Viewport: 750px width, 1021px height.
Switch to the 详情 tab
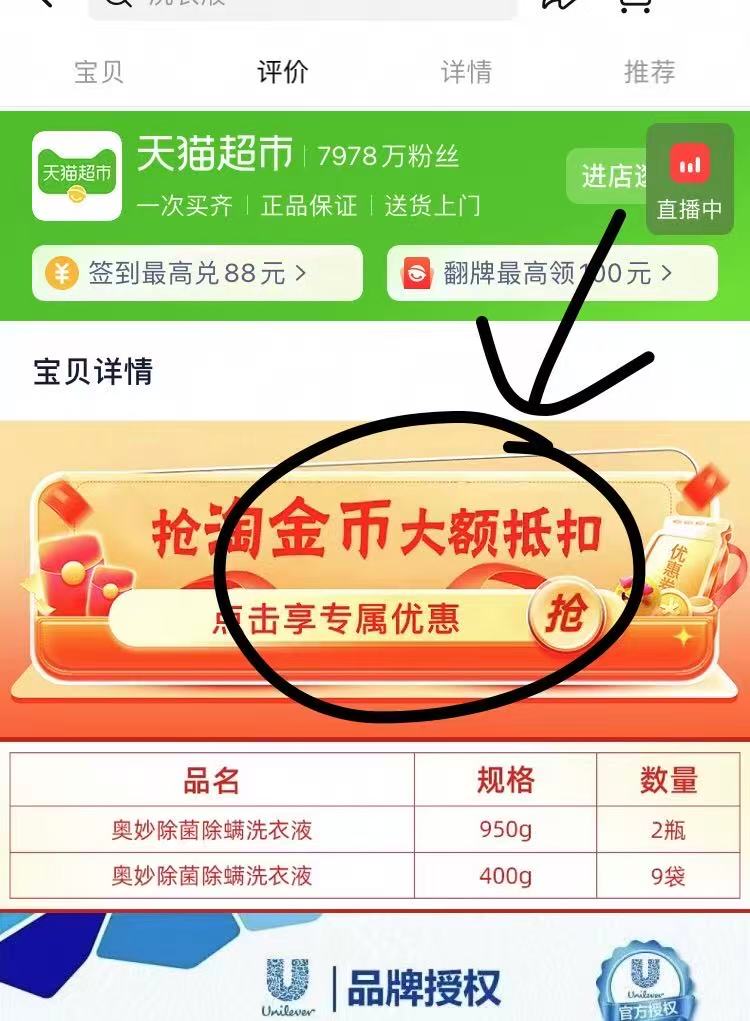pos(467,72)
